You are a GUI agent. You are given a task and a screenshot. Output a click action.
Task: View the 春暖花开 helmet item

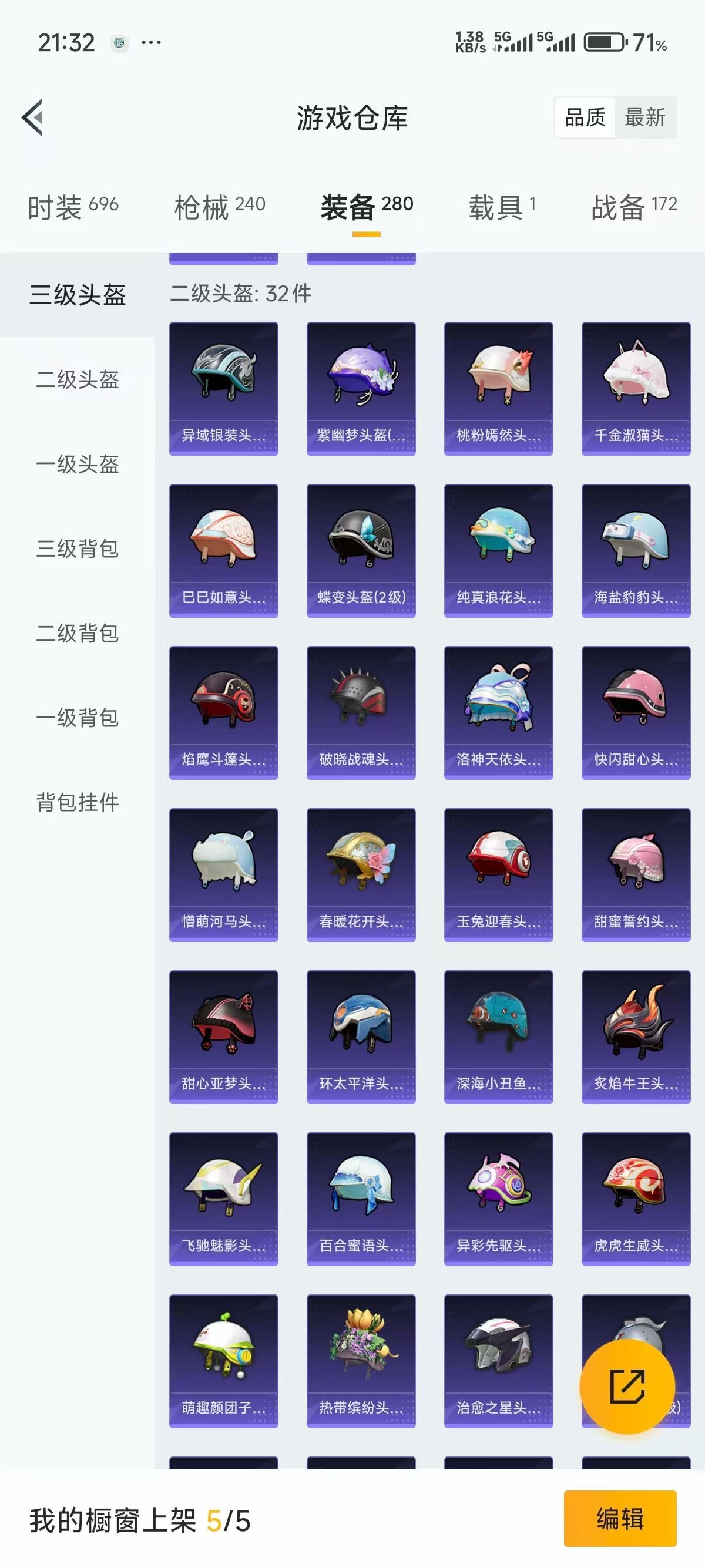pyautogui.click(x=361, y=874)
